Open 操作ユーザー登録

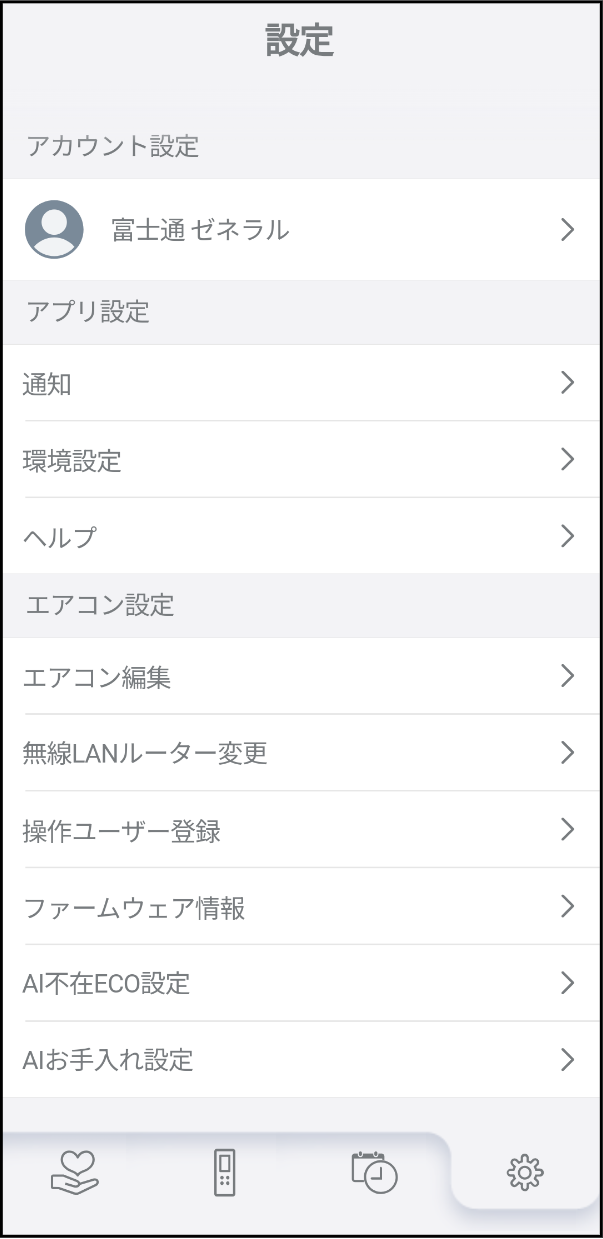tap(300, 830)
